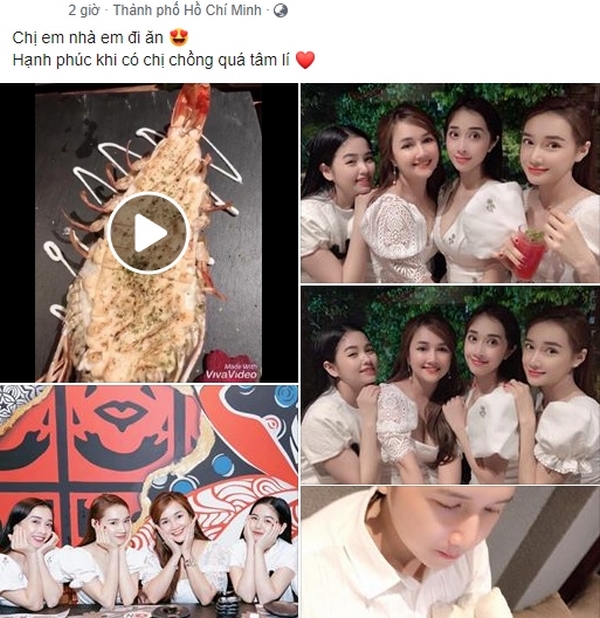This screenshot has width=600, height=618.
Task: Open photo of four women by the red mural
Action: tap(149, 500)
